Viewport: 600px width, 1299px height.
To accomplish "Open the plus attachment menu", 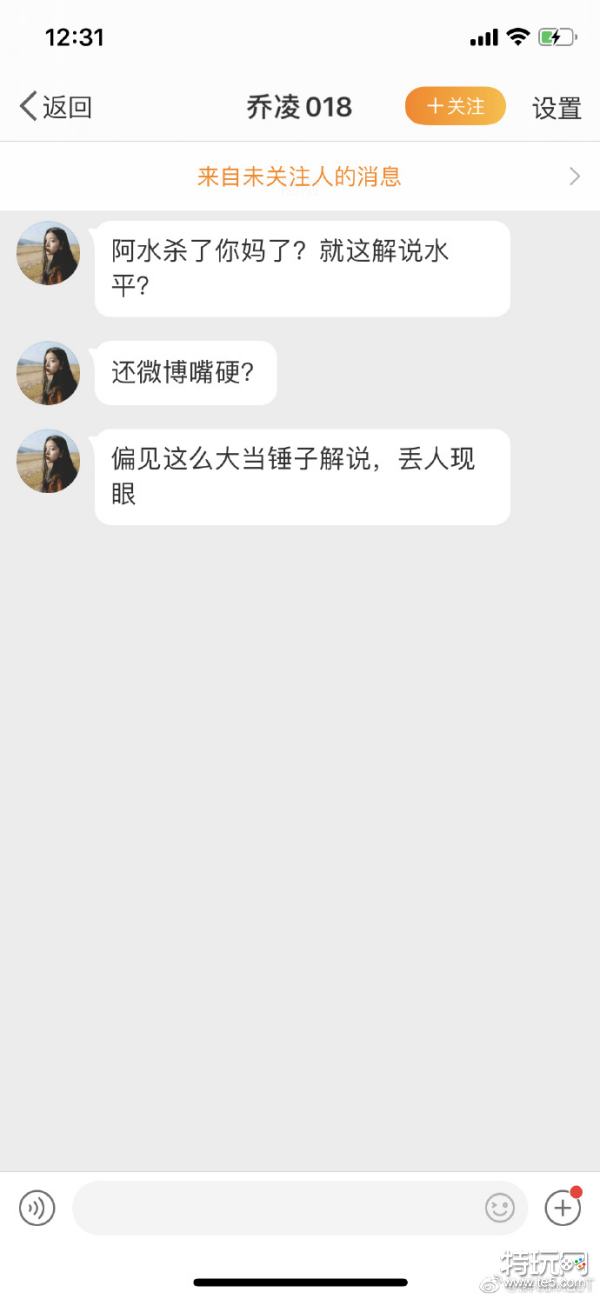I will pos(562,1208).
